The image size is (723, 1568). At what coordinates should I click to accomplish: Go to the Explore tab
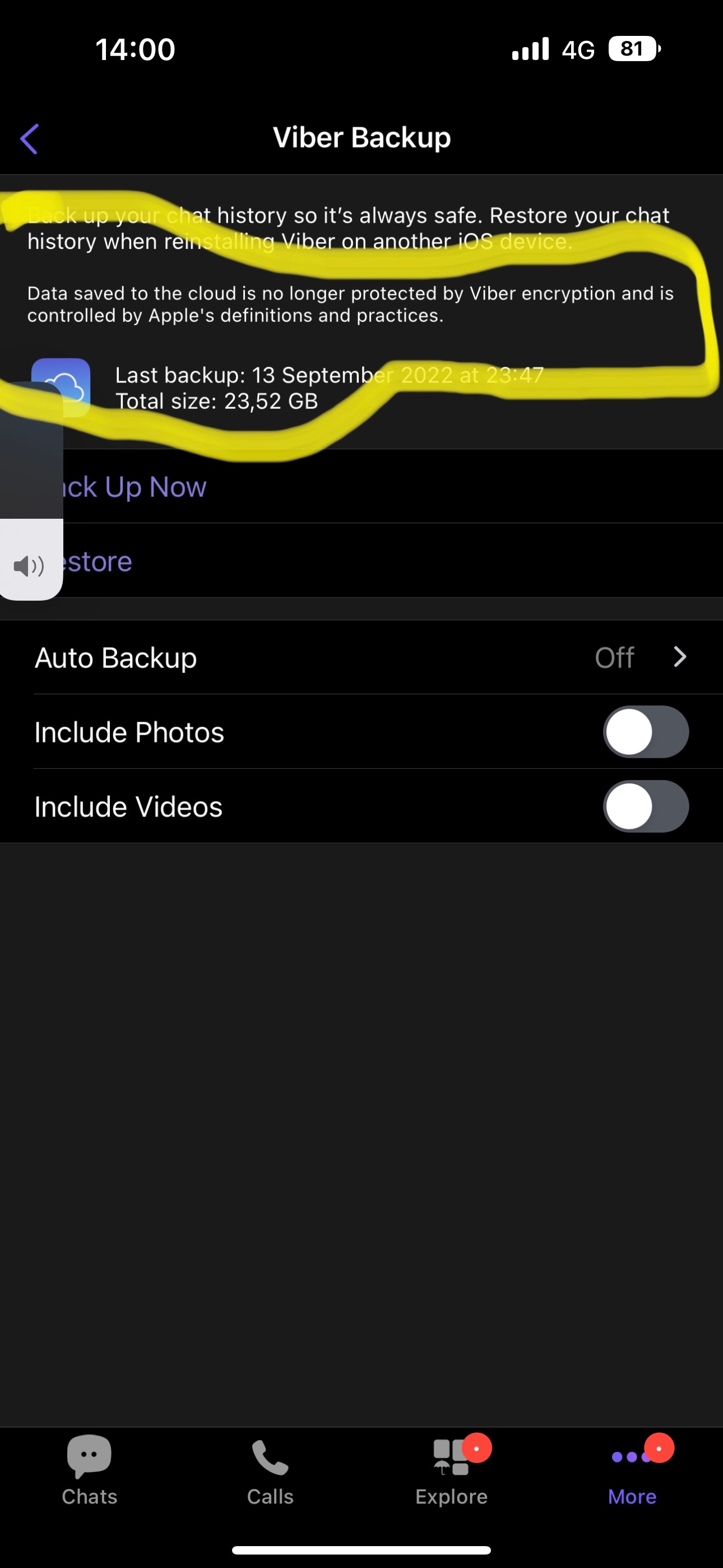[x=451, y=1469]
